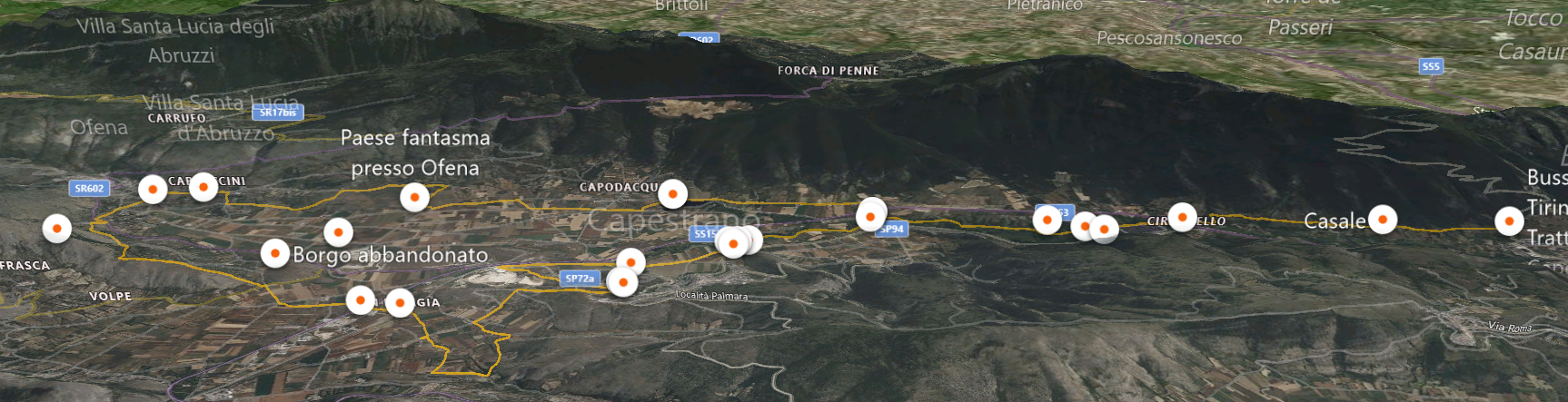The height and width of the screenshot is (402, 1568).
Task: Select the marker next to the Casale label
Action: coord(1382,219)
